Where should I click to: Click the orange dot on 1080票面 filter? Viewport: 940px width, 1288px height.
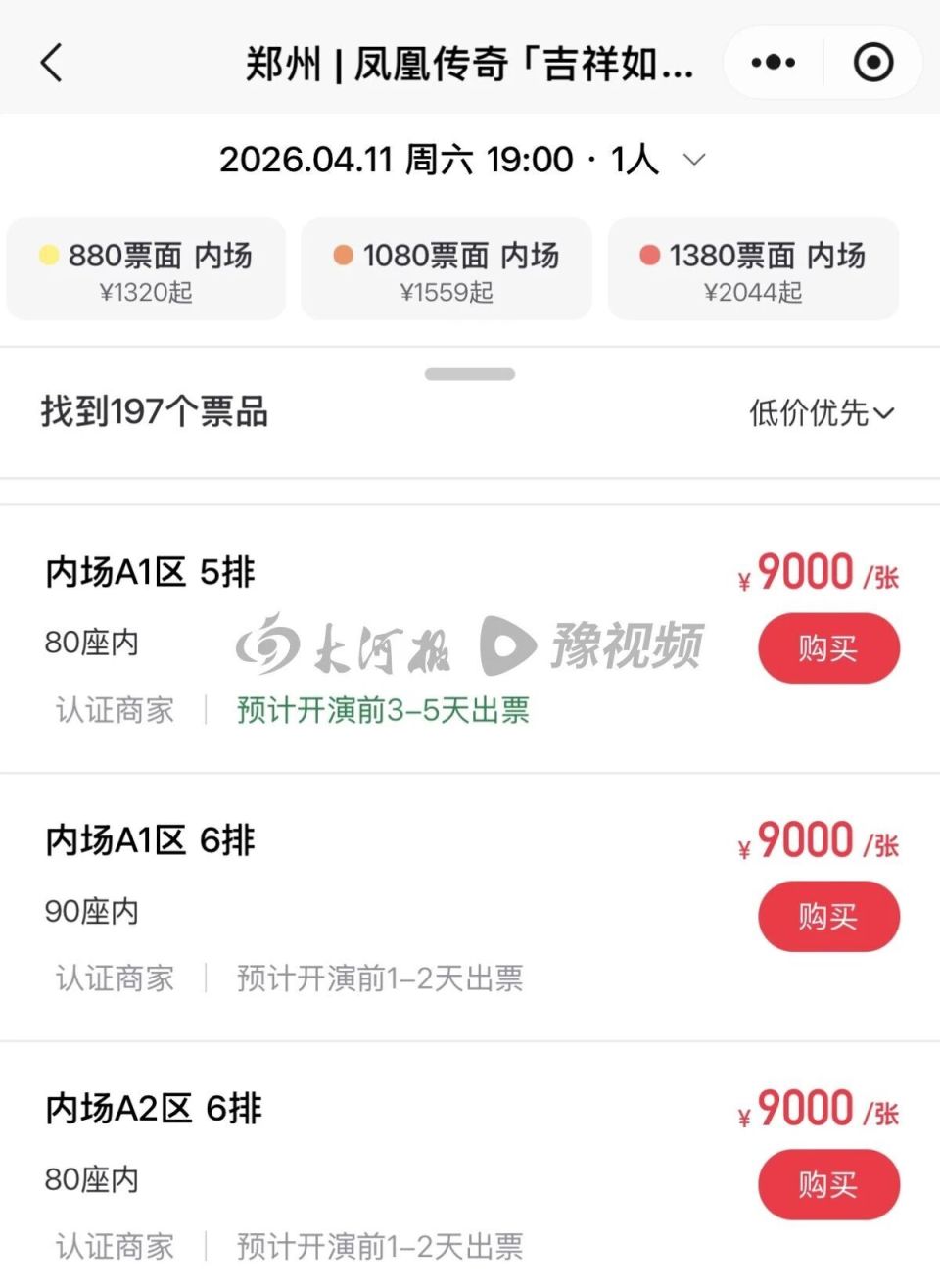point(345,255)
